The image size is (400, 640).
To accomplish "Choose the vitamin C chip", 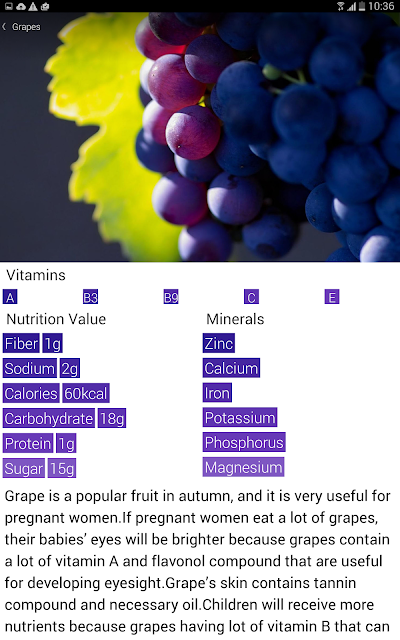I will point(251,297).
